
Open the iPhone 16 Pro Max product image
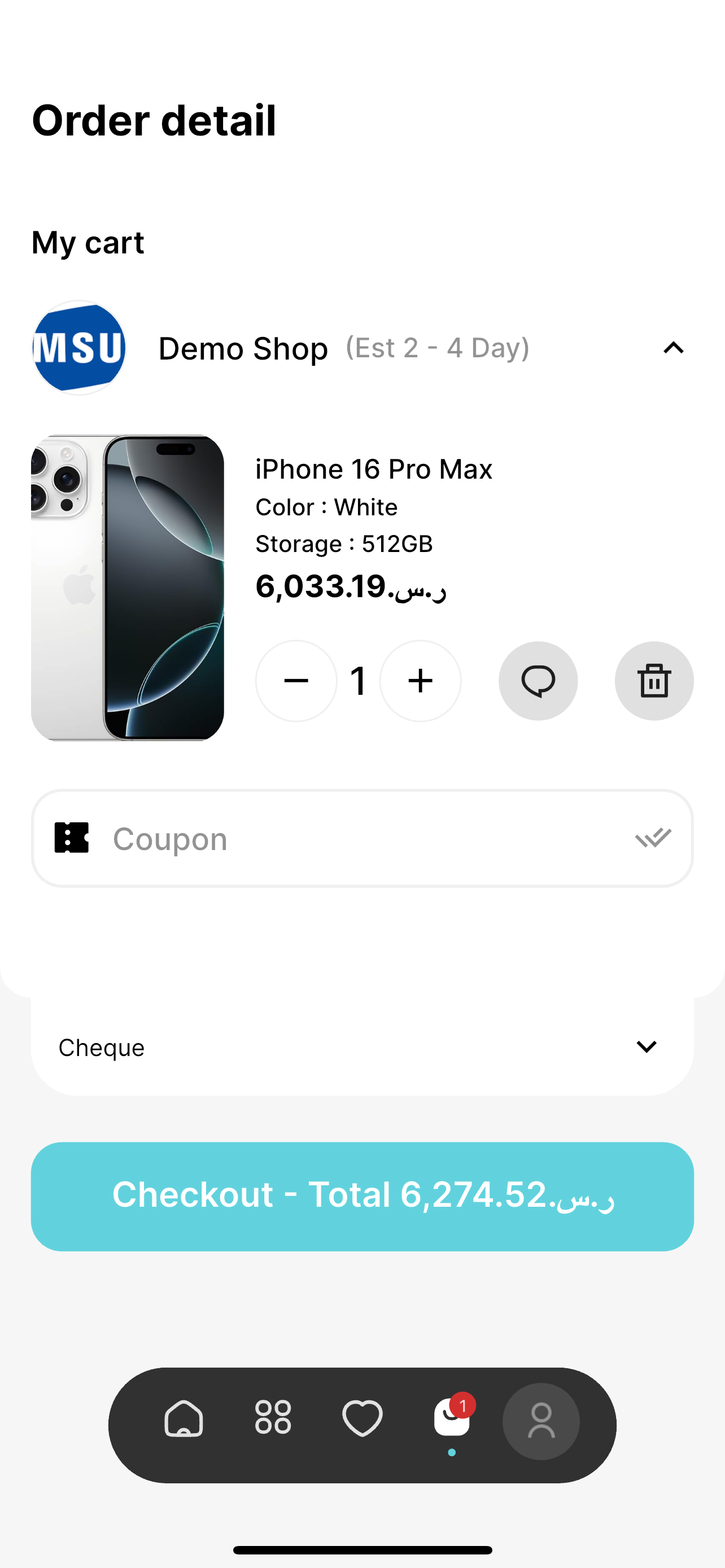click(128, 588)
